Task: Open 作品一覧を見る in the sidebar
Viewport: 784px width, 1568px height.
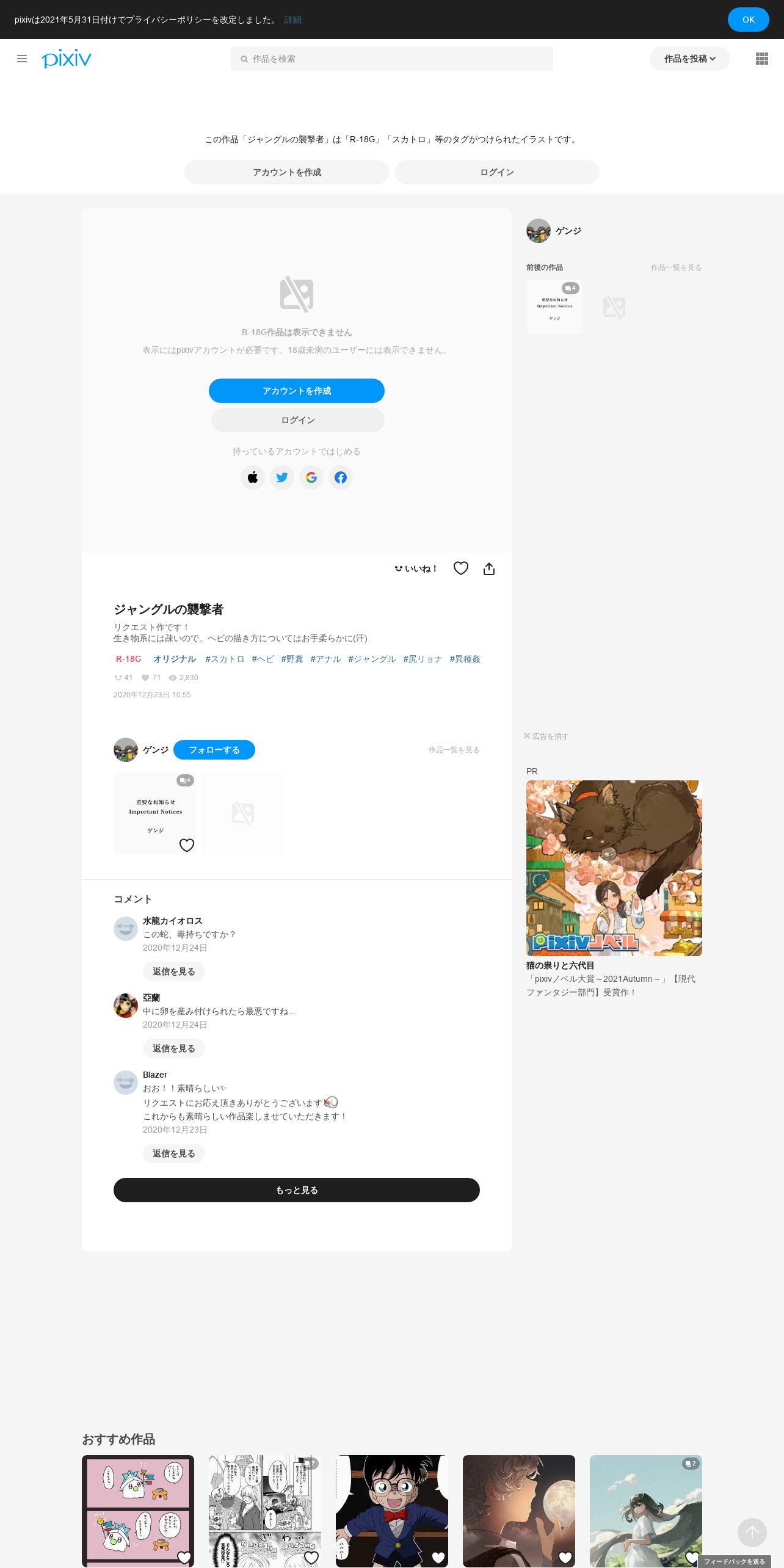Action: (x=676, y=267)
